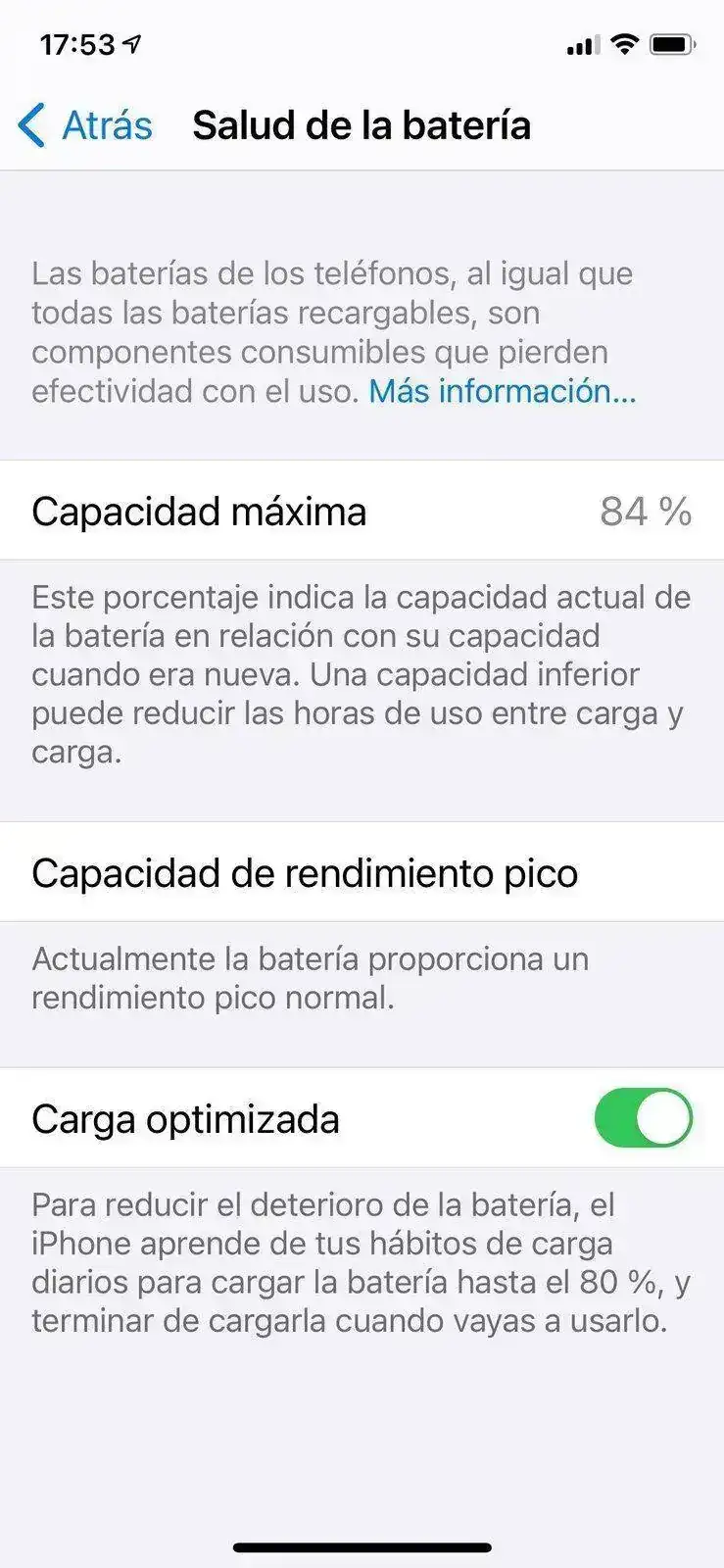Go back with the Atrás button
Viewport: 724px width, 1568px height.
click(x=86, y=125)
